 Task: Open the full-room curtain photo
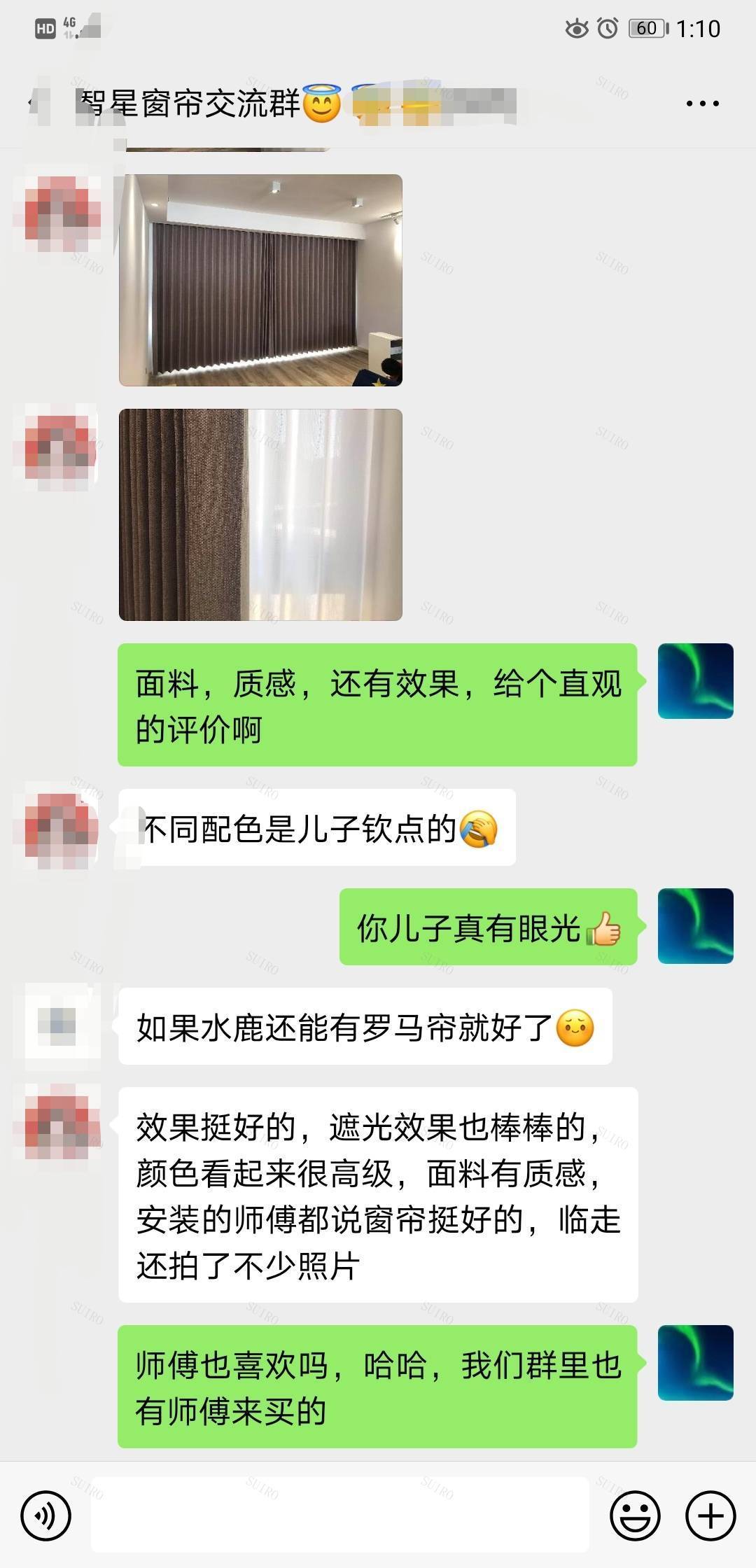click(x=260, y=280)
